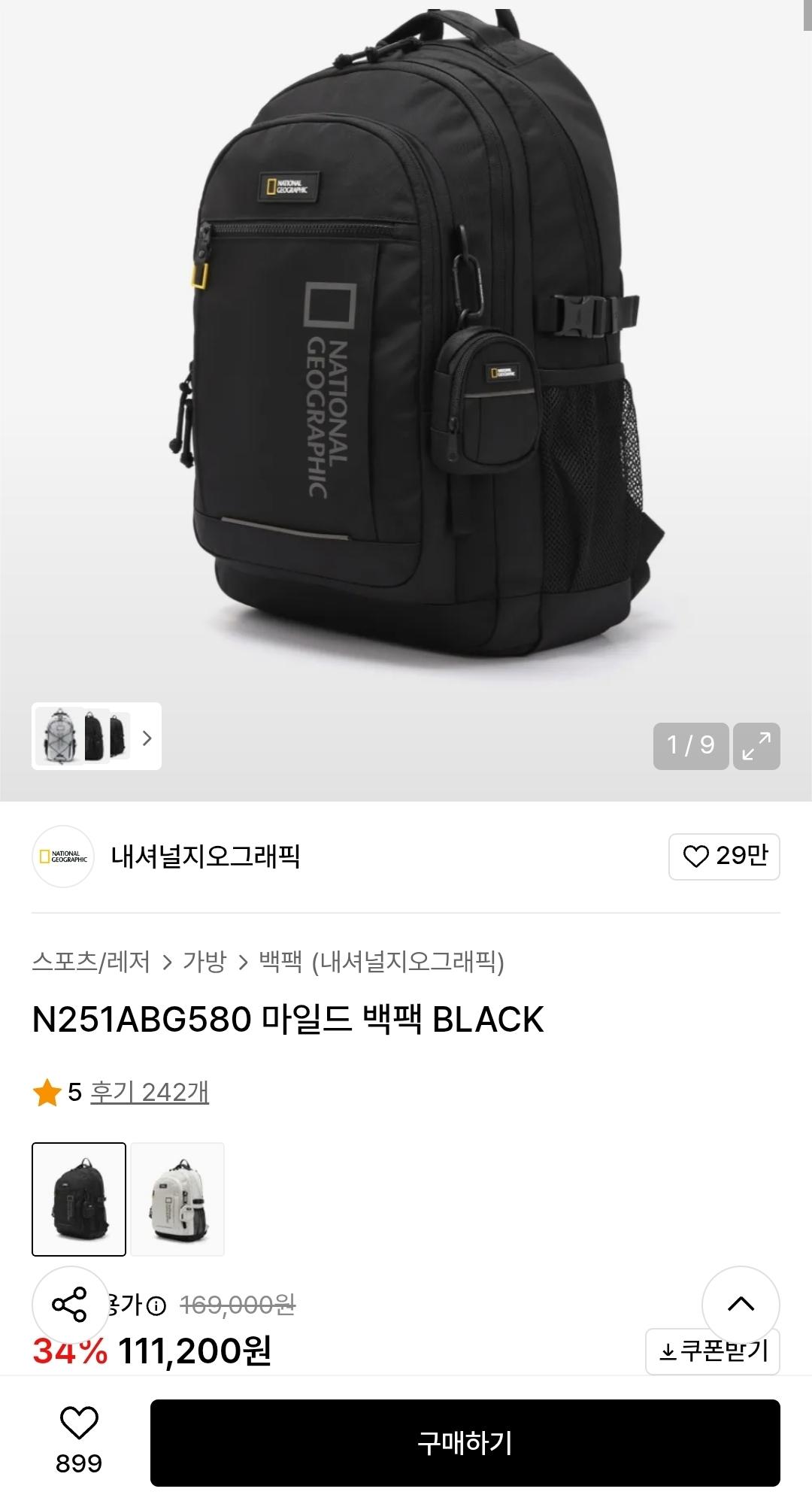Share this product
Screen dimensions: 812x1510
(70, 1305)
